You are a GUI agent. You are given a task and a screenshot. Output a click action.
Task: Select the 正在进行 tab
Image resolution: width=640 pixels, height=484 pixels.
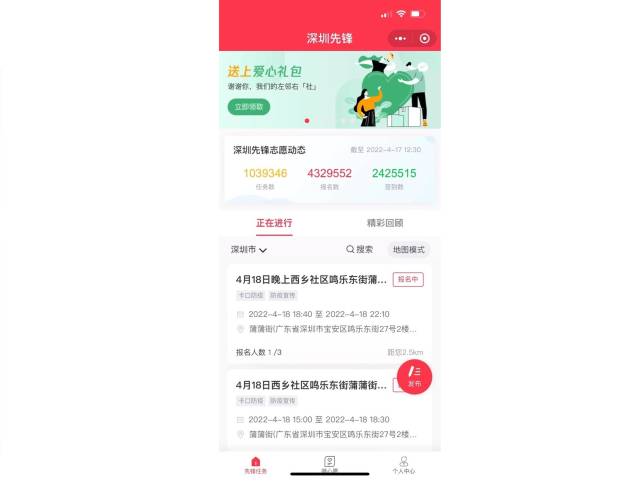(x=274, y=223)
